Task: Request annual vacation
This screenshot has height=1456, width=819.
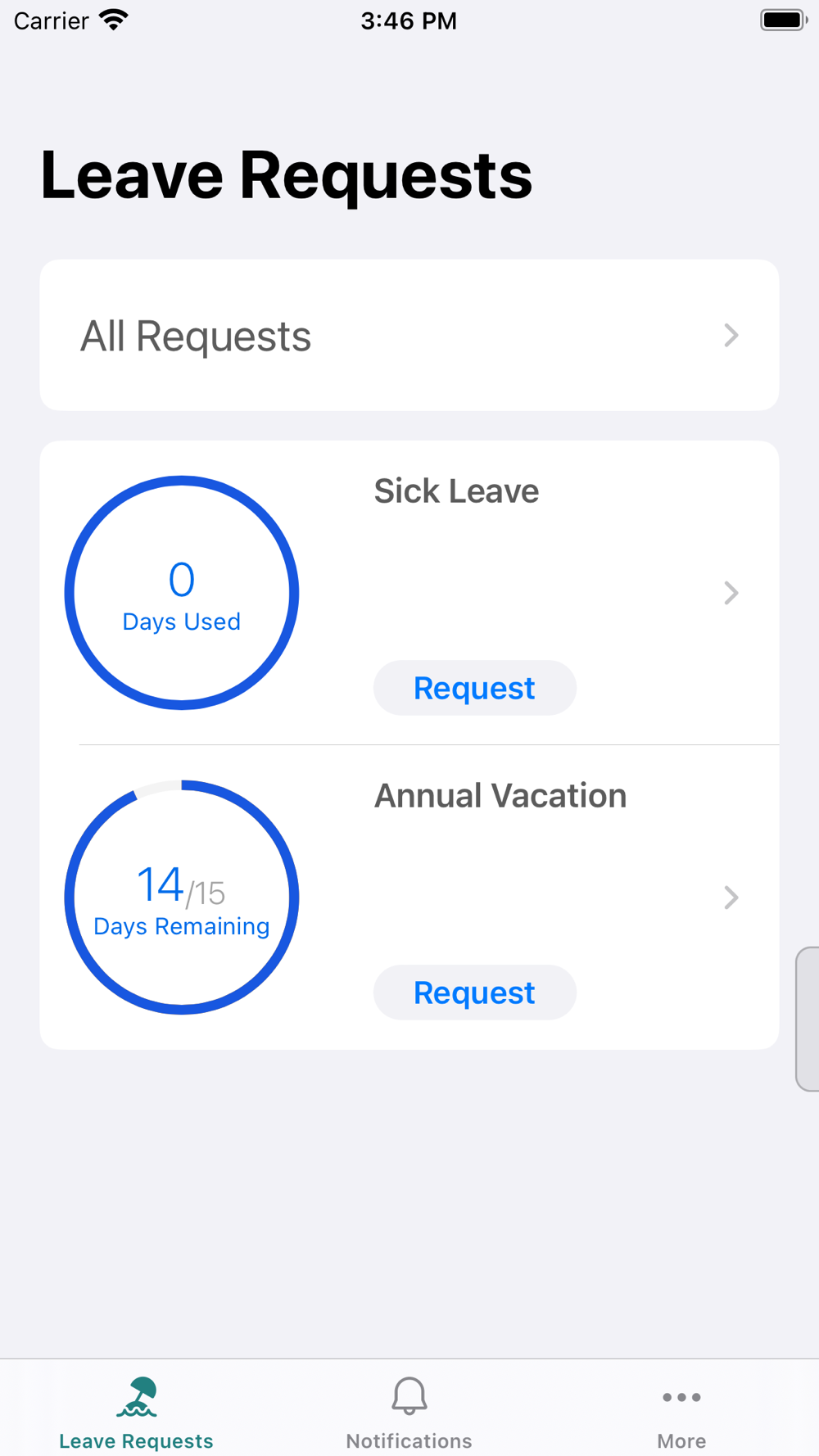Action: [475, 993]
